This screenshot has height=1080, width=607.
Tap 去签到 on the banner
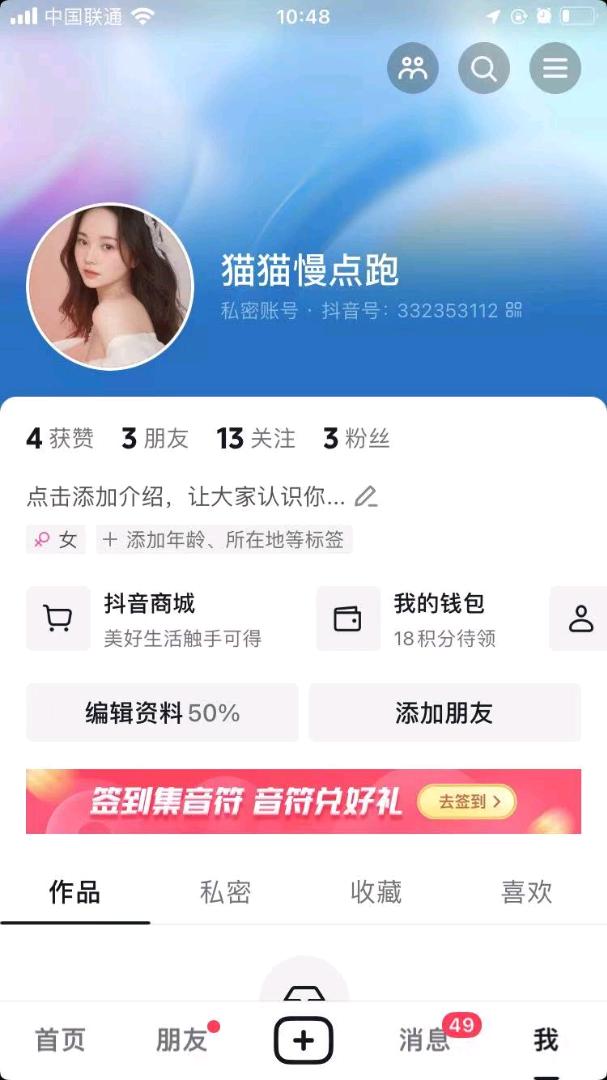(465, 801)
